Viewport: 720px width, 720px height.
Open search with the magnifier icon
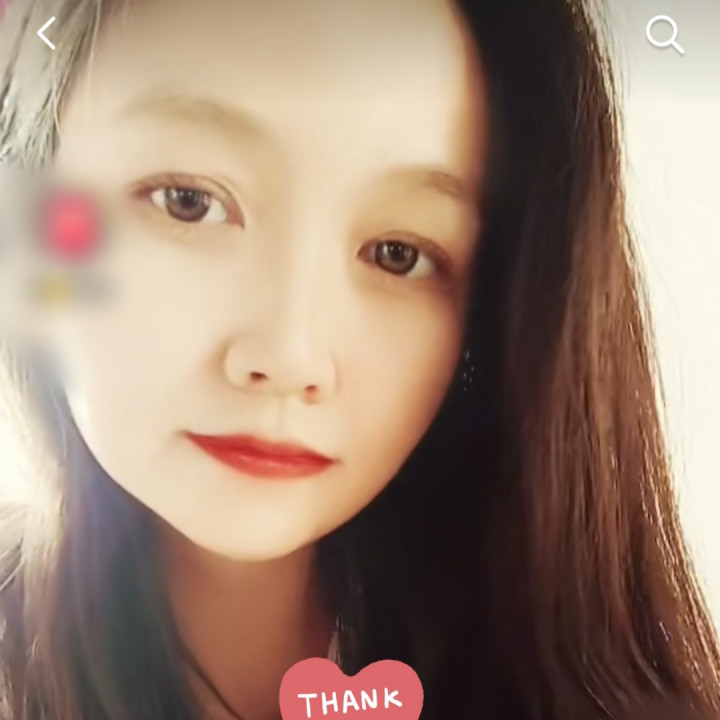point(664,35)
